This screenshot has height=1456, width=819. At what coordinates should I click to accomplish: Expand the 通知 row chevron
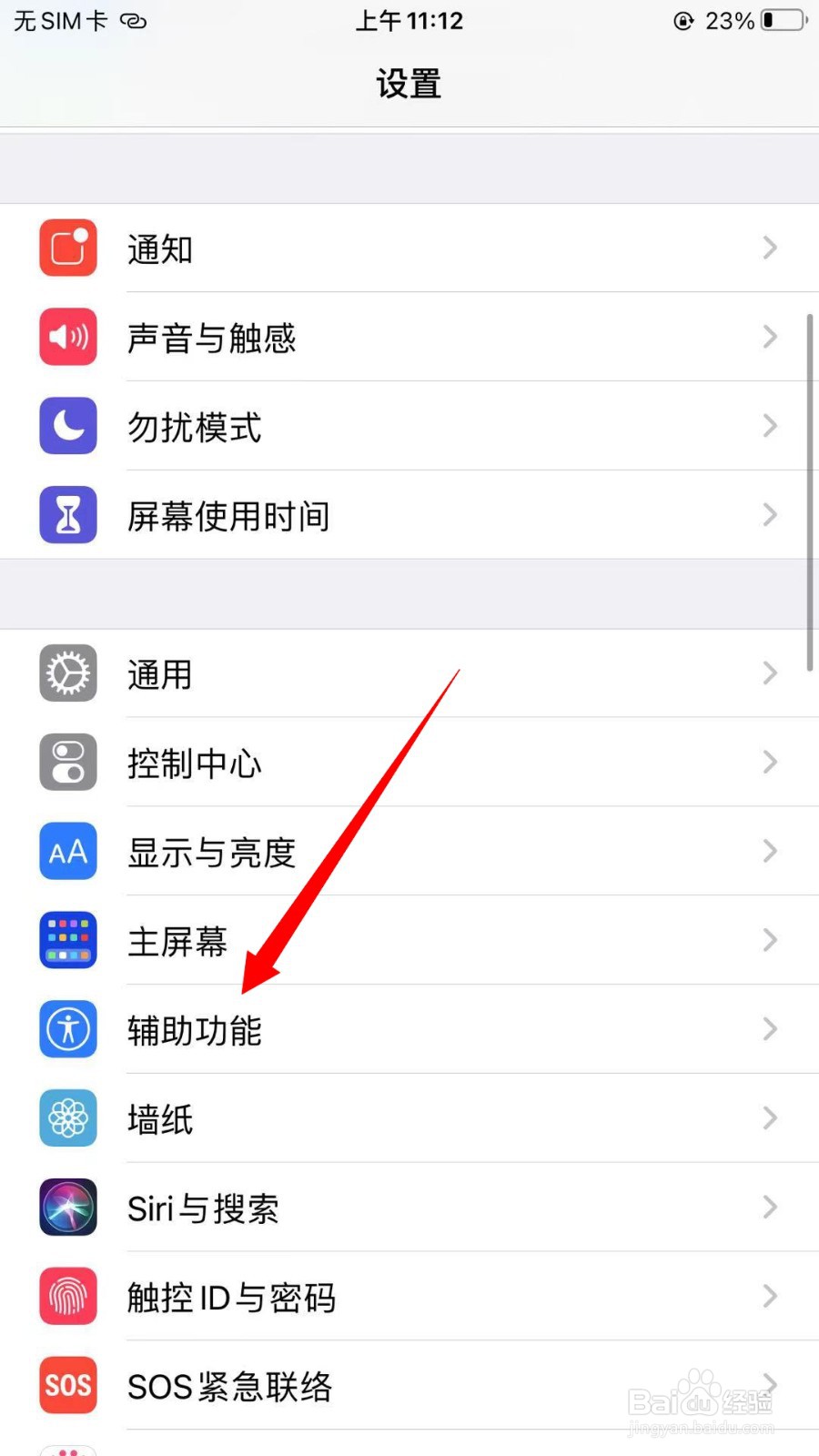point(769,248)
